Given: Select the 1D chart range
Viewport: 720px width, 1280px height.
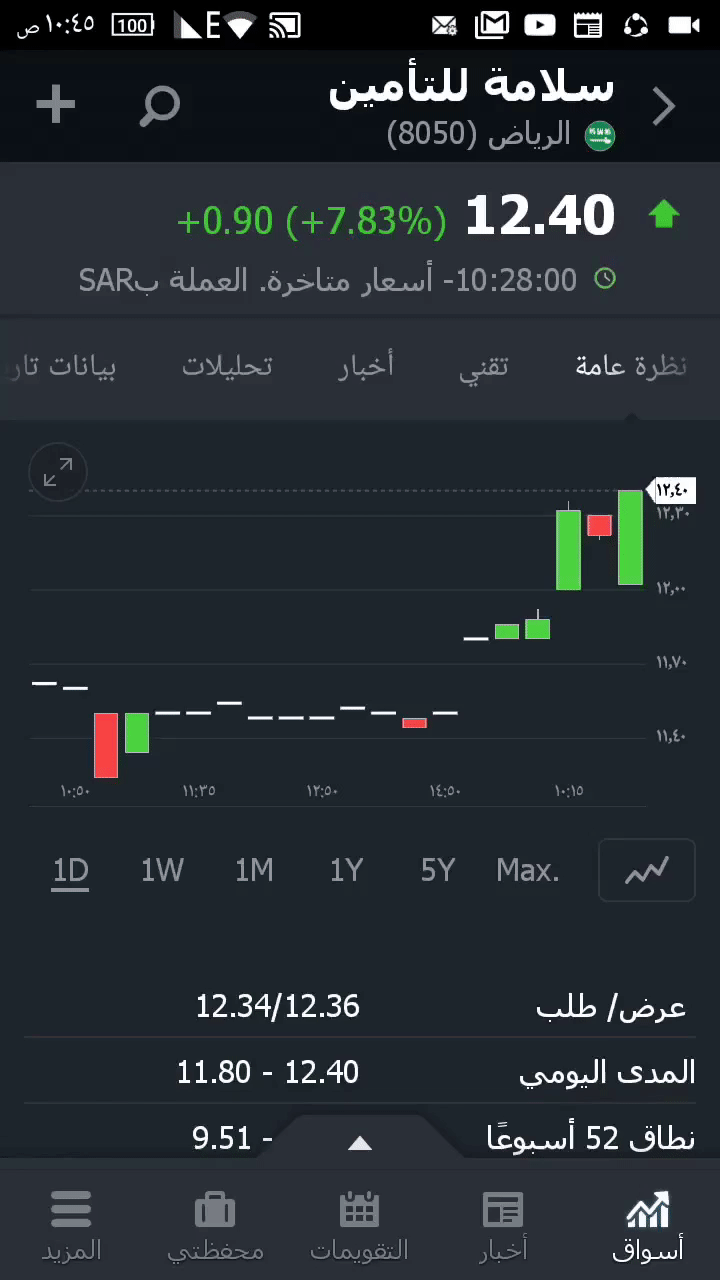Looking at the screenshot, I should [71, 871].
